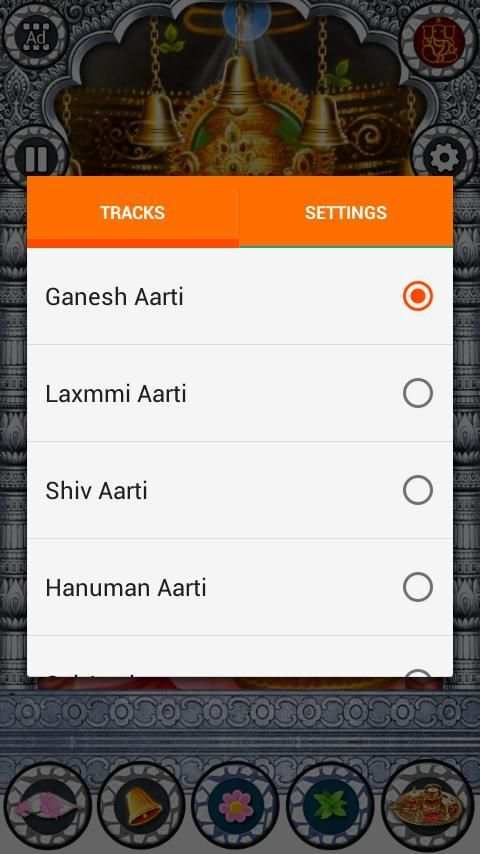The image size is (480, 854).
Task: Blow the conch shell
Action: [47, 806]
